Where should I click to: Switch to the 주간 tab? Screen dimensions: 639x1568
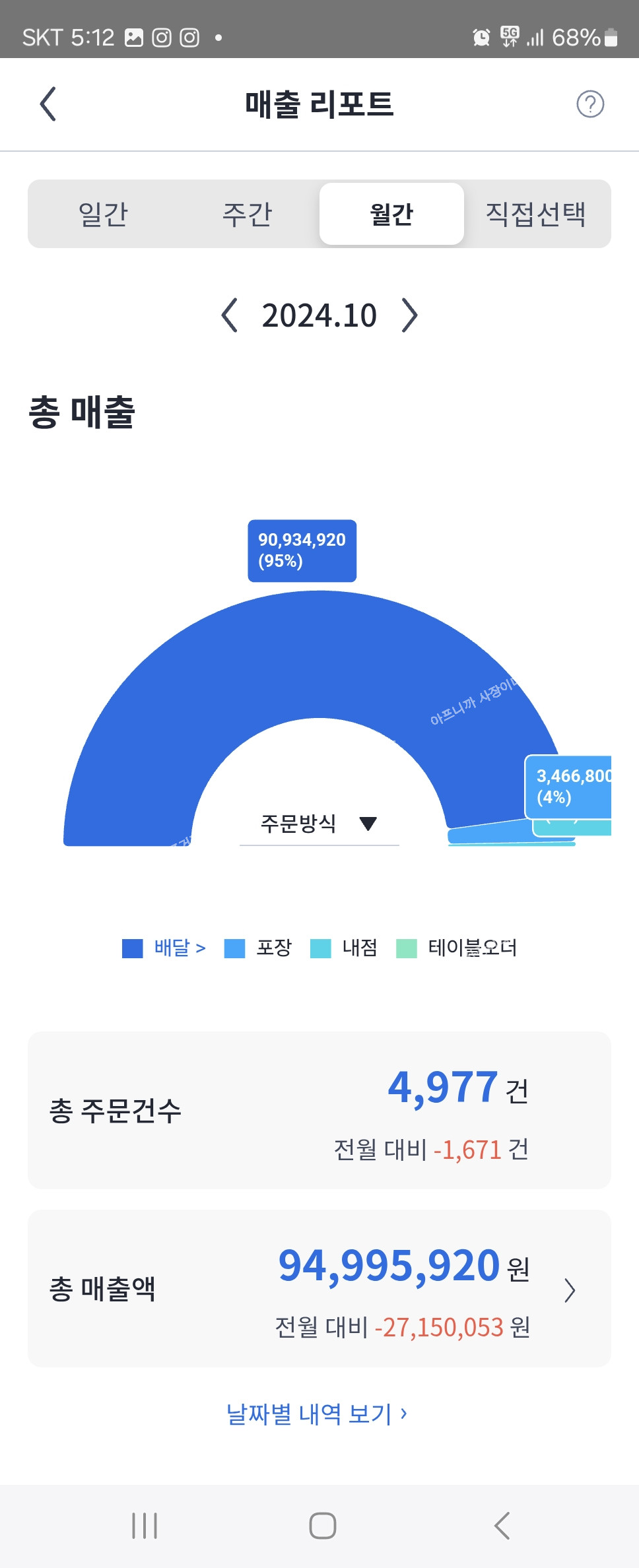[247, 214]
